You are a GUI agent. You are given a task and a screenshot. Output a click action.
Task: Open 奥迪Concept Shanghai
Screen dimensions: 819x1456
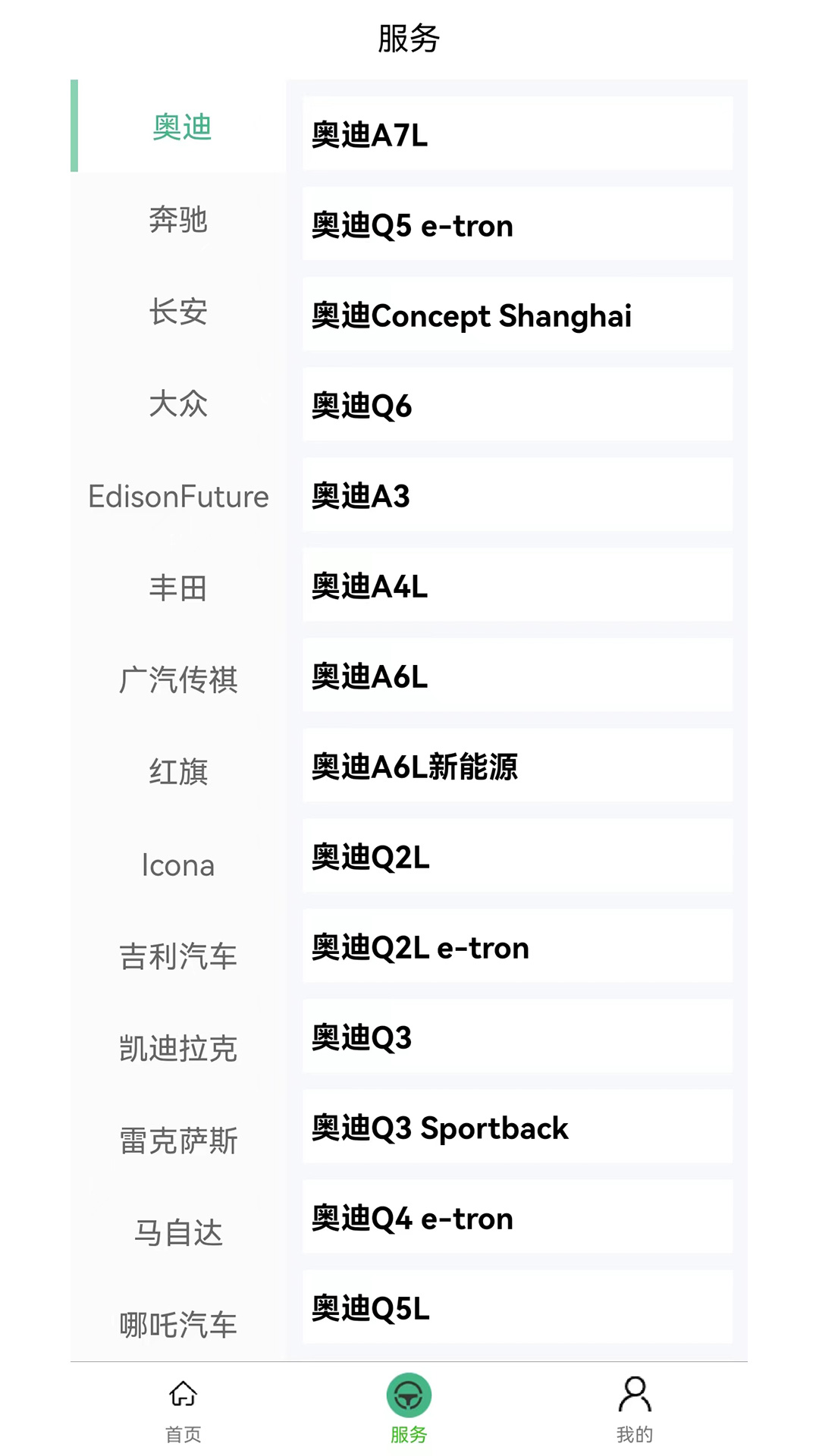pyautogui.click(x=517, y=315)
